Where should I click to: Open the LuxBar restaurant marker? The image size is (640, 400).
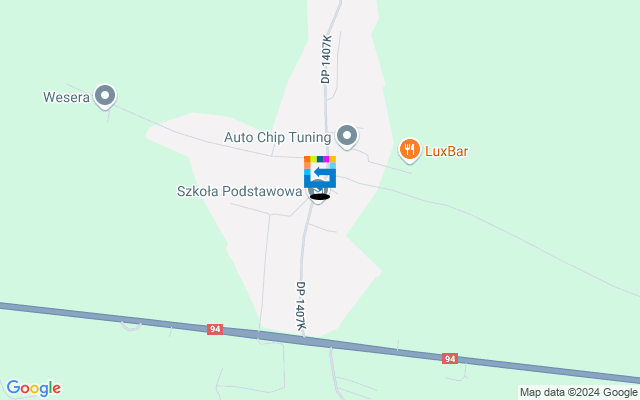coord(409,150)
